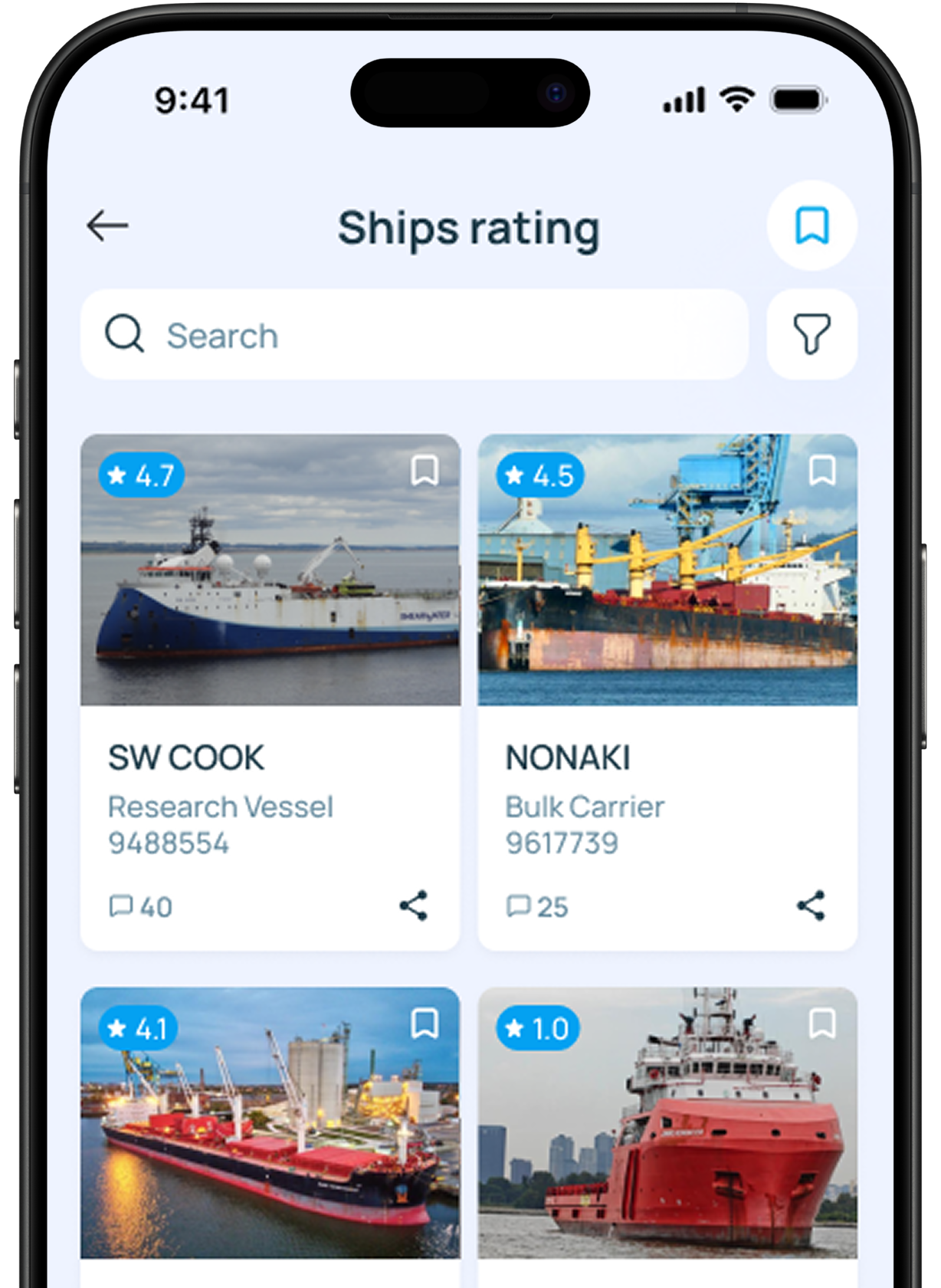941x1288 pixels.
Task: View comments on SW COOK
Action: click(x=141, y=907)
